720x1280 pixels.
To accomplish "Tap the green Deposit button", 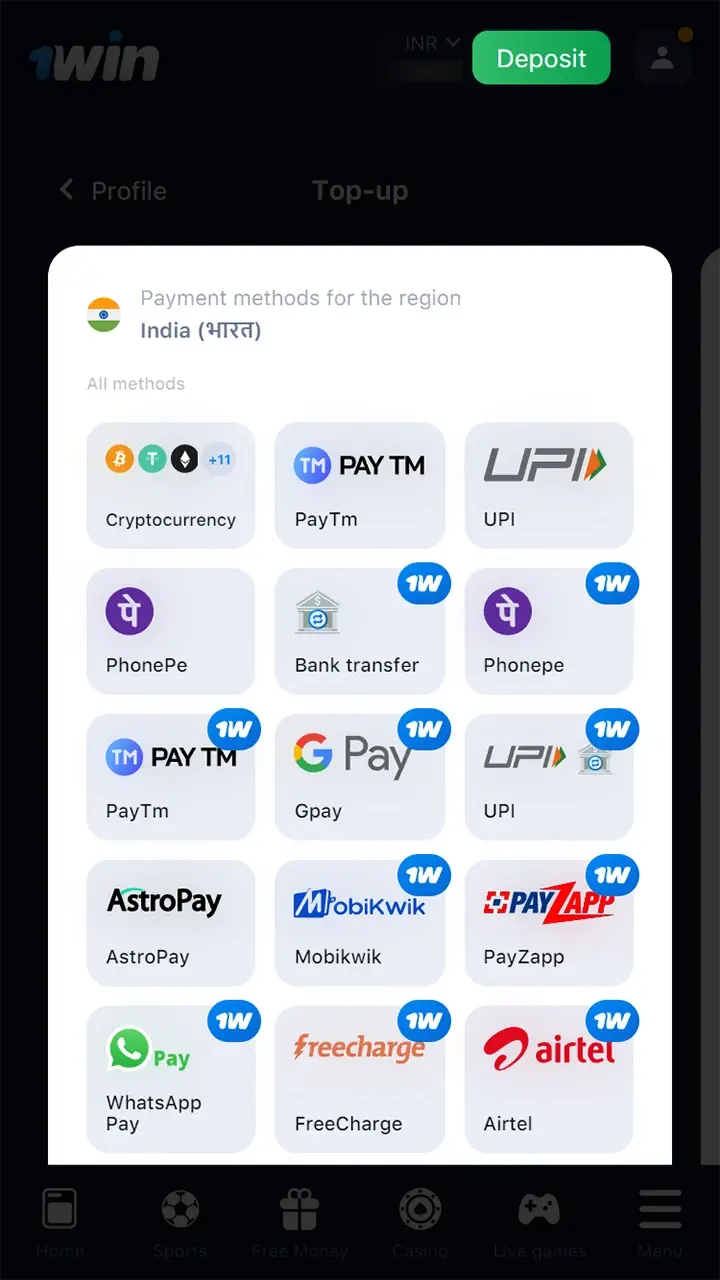I will 541,58.
